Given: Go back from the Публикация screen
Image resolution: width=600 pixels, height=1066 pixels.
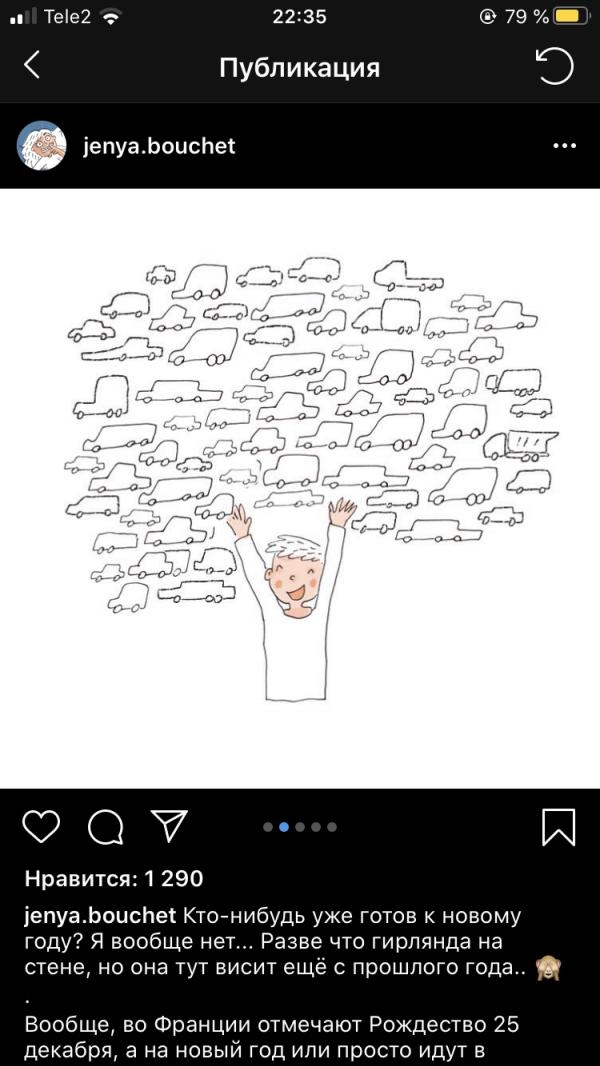Looking at the screenshot, I should point(32,67).
